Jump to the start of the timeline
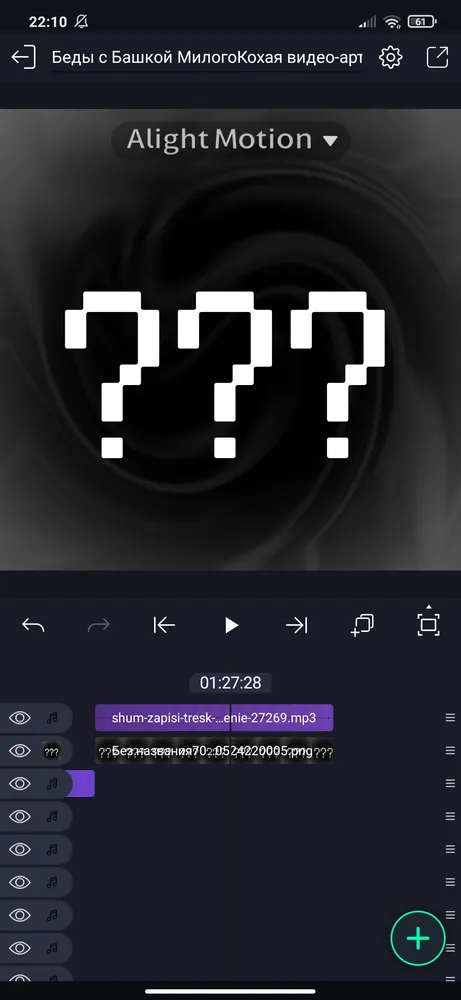Screen dimensions: 461x1000 [164, 625]
